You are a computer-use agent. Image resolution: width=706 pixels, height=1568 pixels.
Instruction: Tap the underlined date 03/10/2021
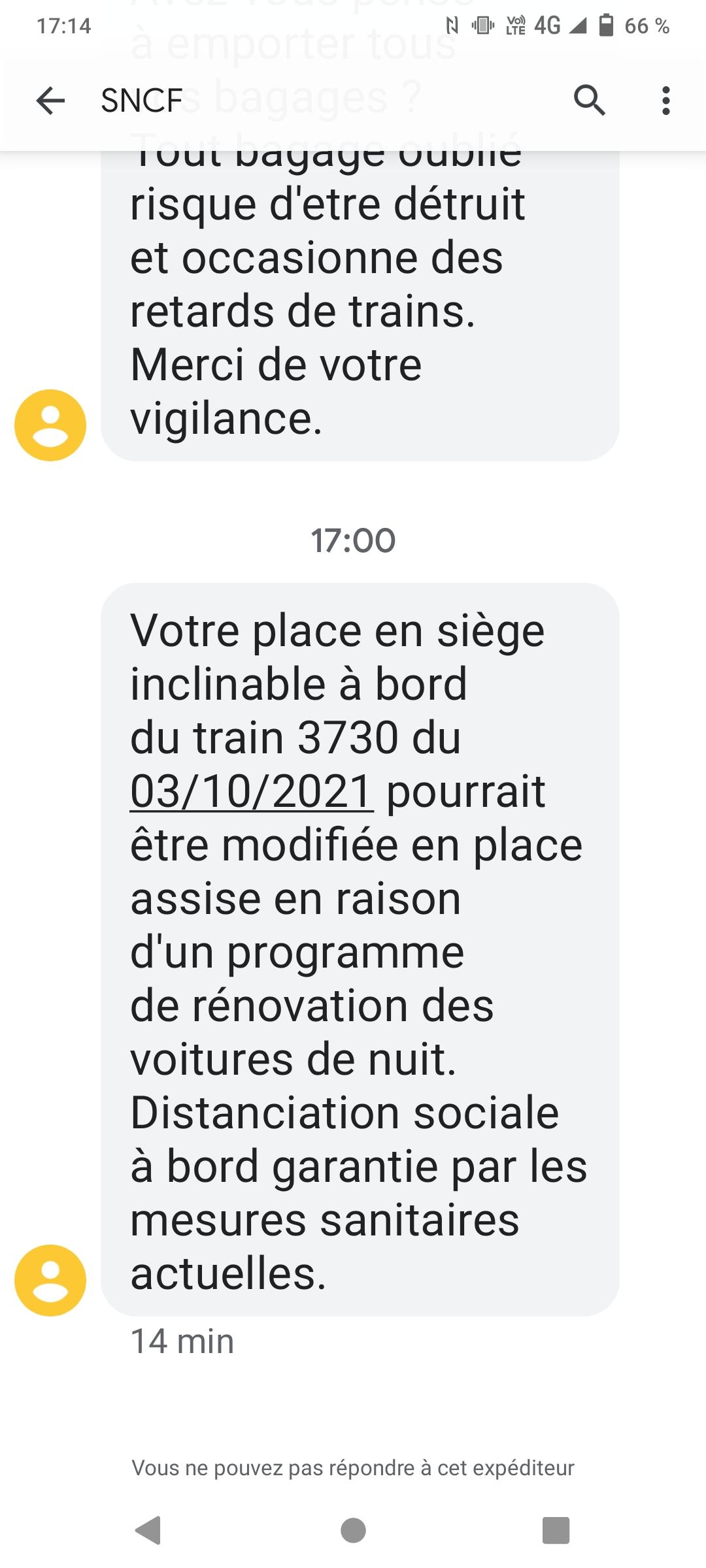click(252, 792)
